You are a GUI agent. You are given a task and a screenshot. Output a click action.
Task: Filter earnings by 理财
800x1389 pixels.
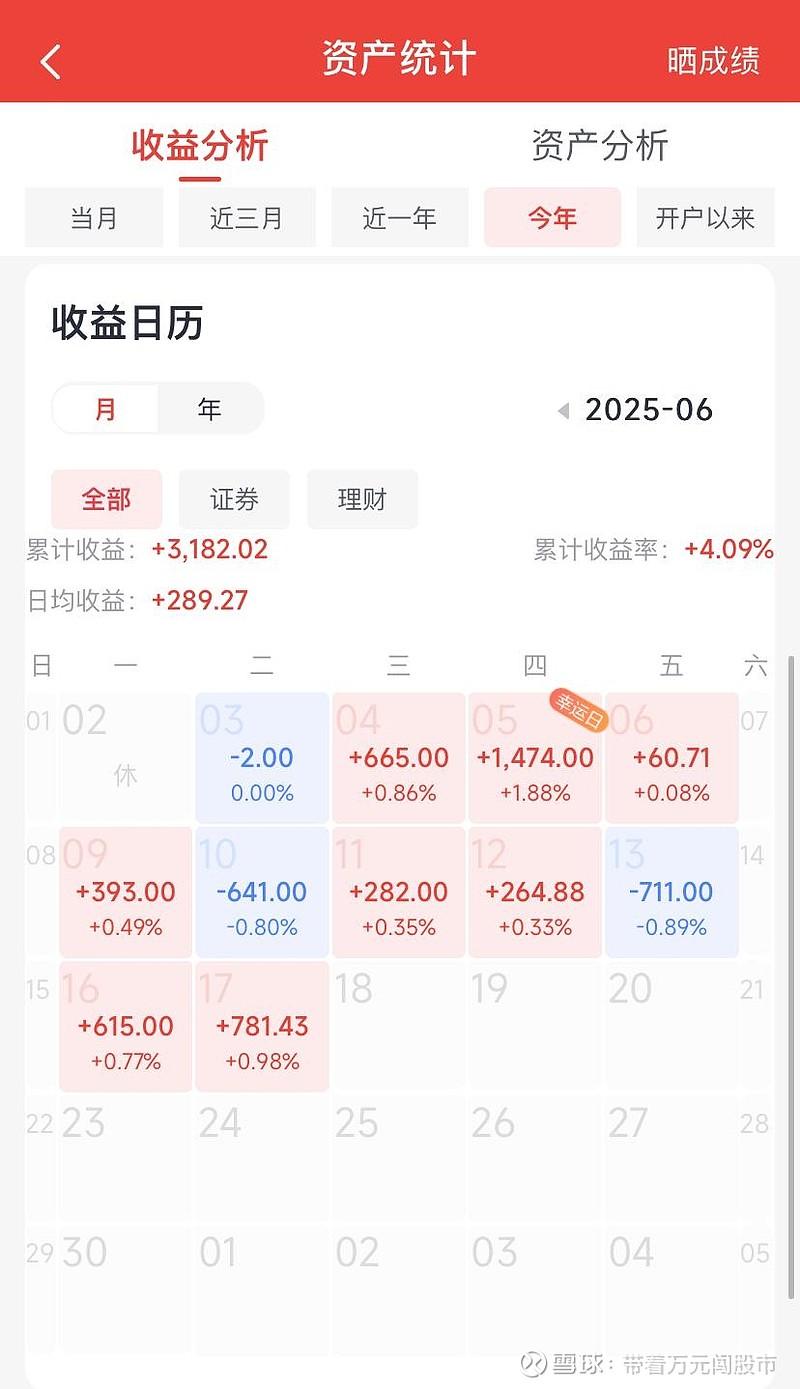coord(362,499)
